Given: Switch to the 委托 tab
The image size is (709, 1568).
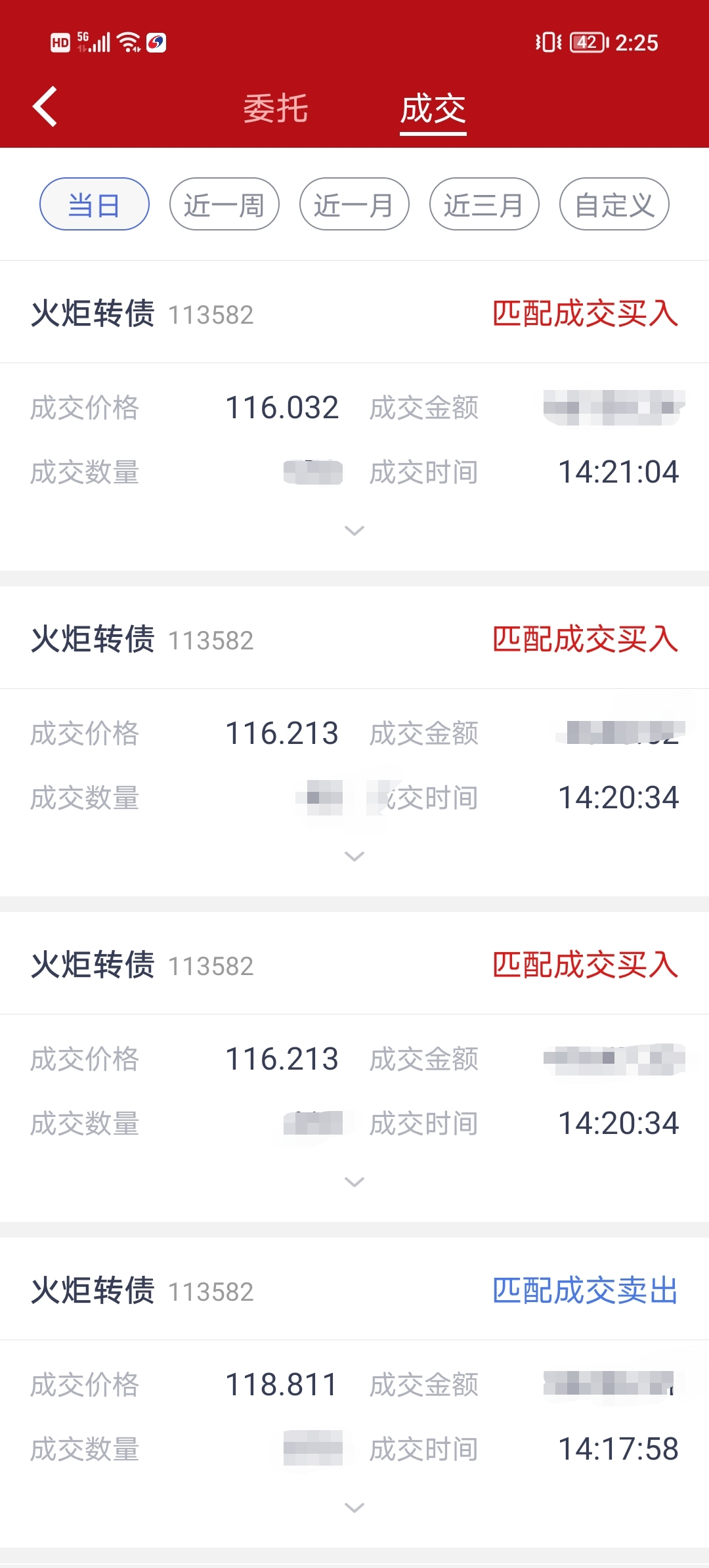Looking at the screenshot, I should 276,108.
